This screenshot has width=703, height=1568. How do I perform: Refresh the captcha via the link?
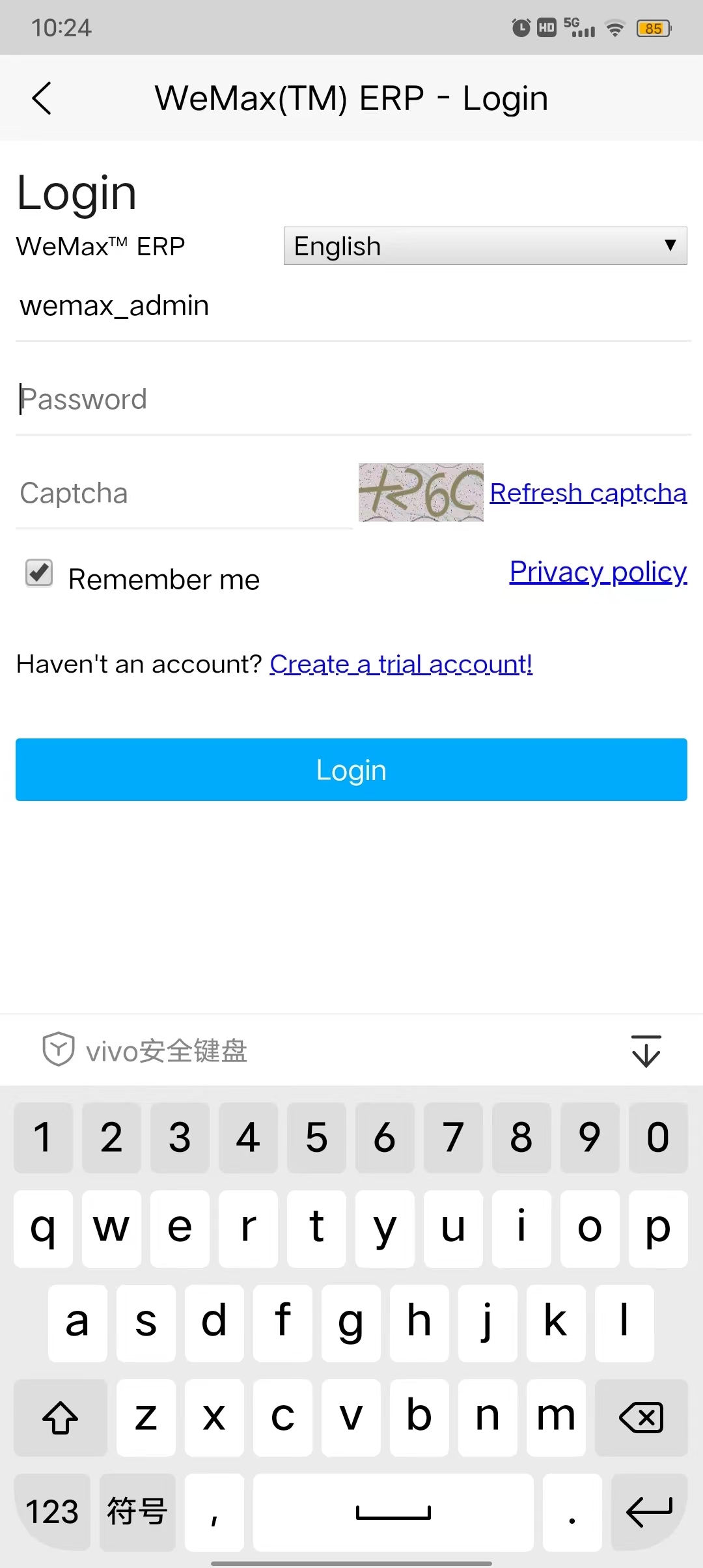pyautogui.click(x=588, y=493)
